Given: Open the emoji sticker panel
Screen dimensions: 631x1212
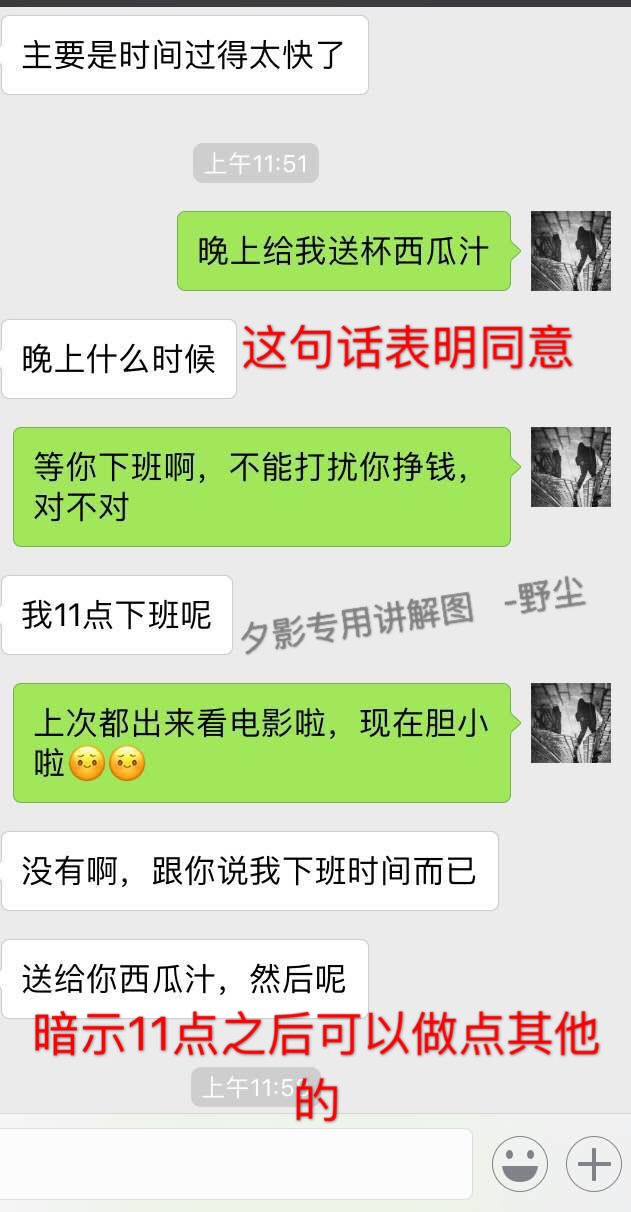Looking at the screenshot, I should click(519, 1163).
